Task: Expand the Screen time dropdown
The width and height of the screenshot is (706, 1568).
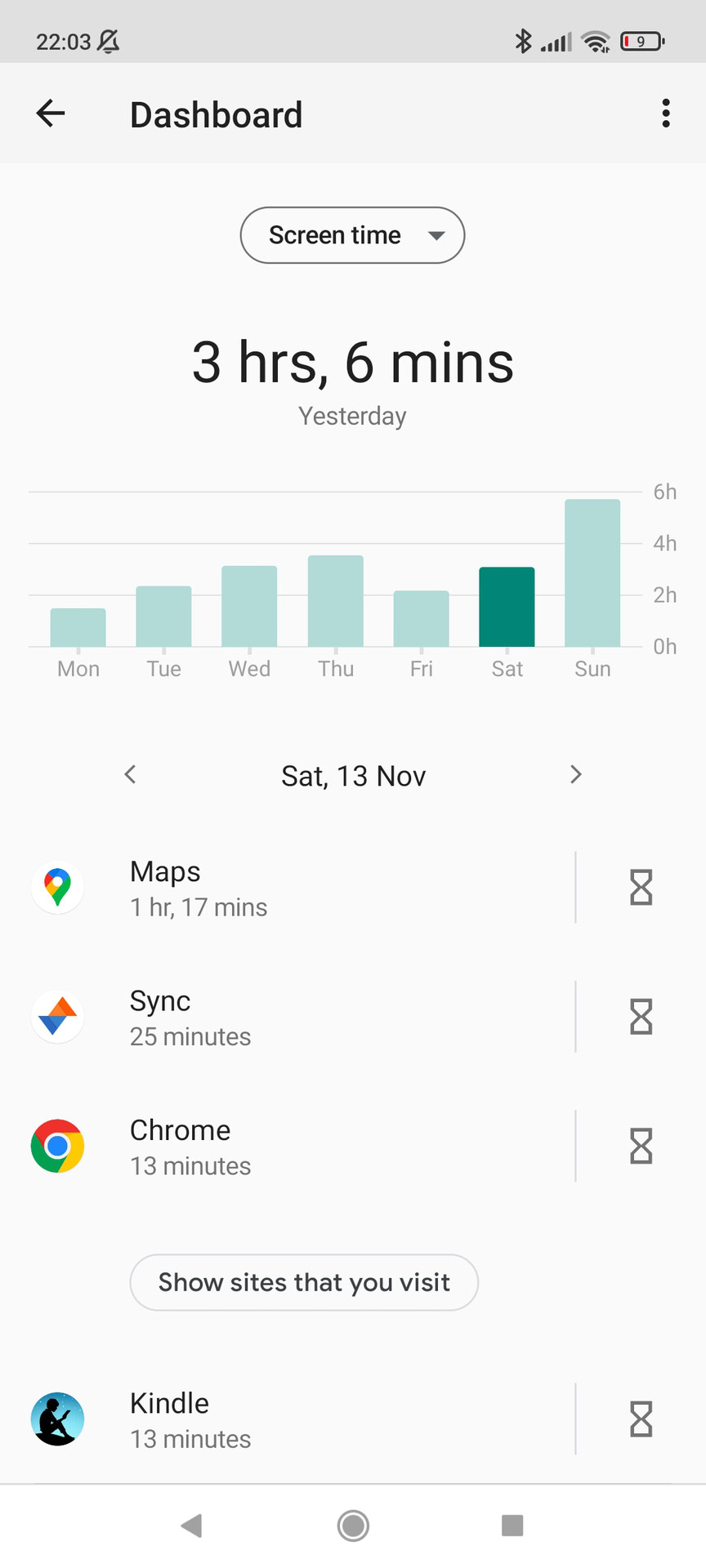Action: (x=352, y=235)
